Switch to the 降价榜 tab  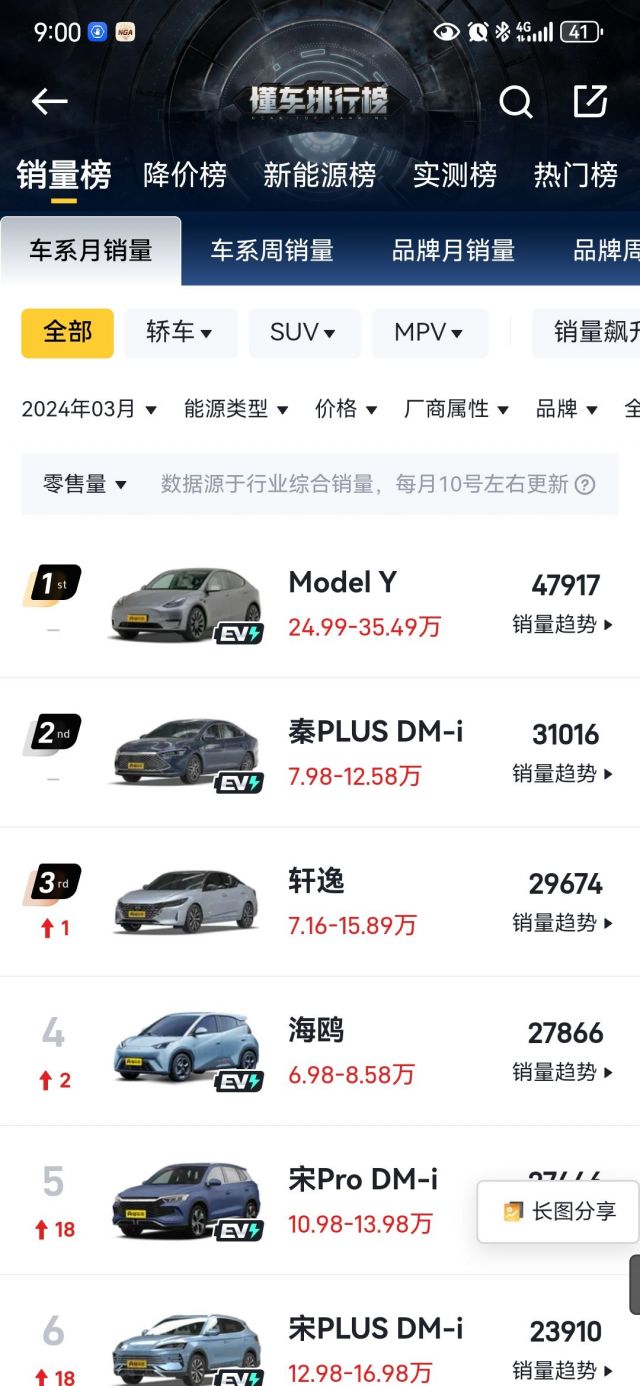click(x=185, y=175)
